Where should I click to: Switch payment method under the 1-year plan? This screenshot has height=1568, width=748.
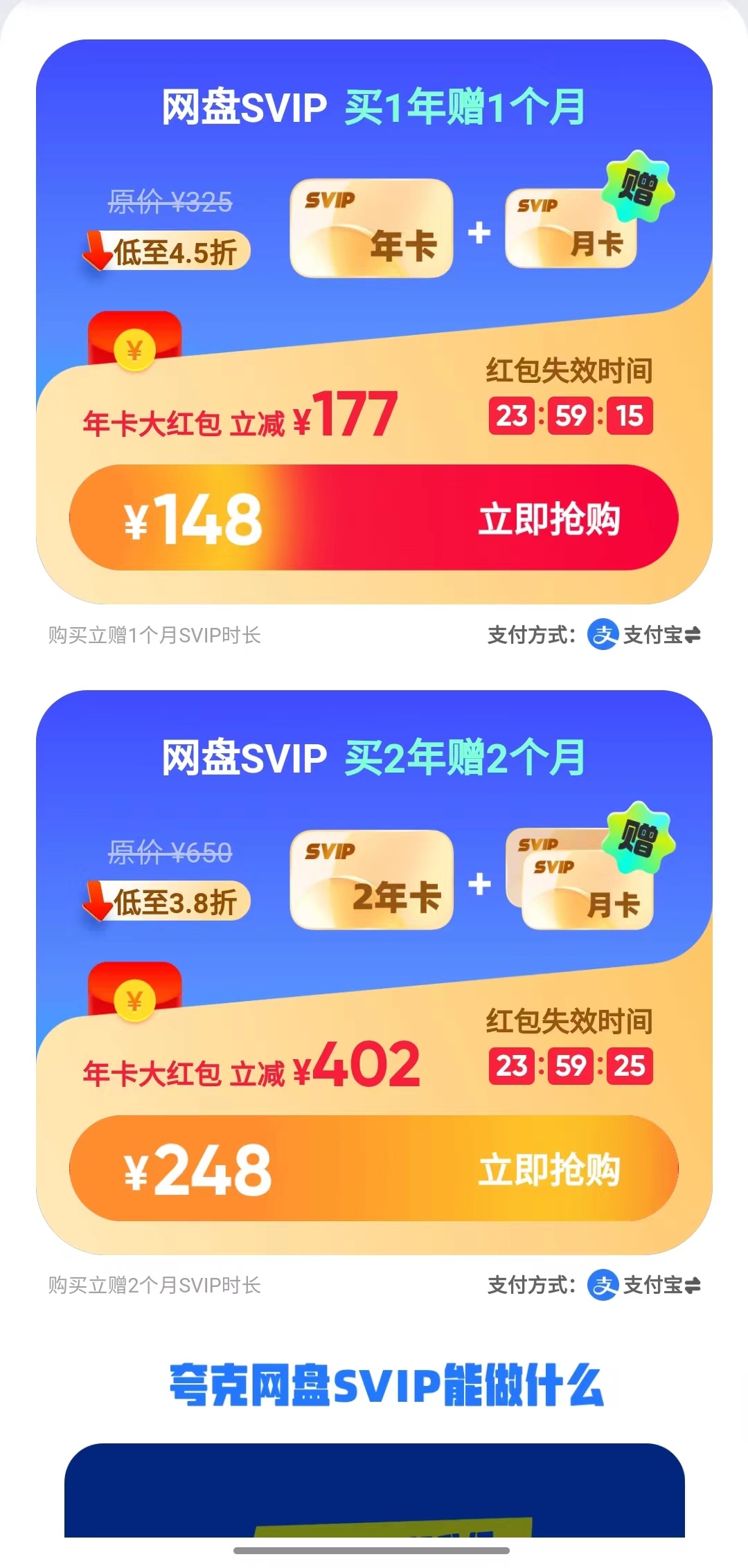(644, 635)
